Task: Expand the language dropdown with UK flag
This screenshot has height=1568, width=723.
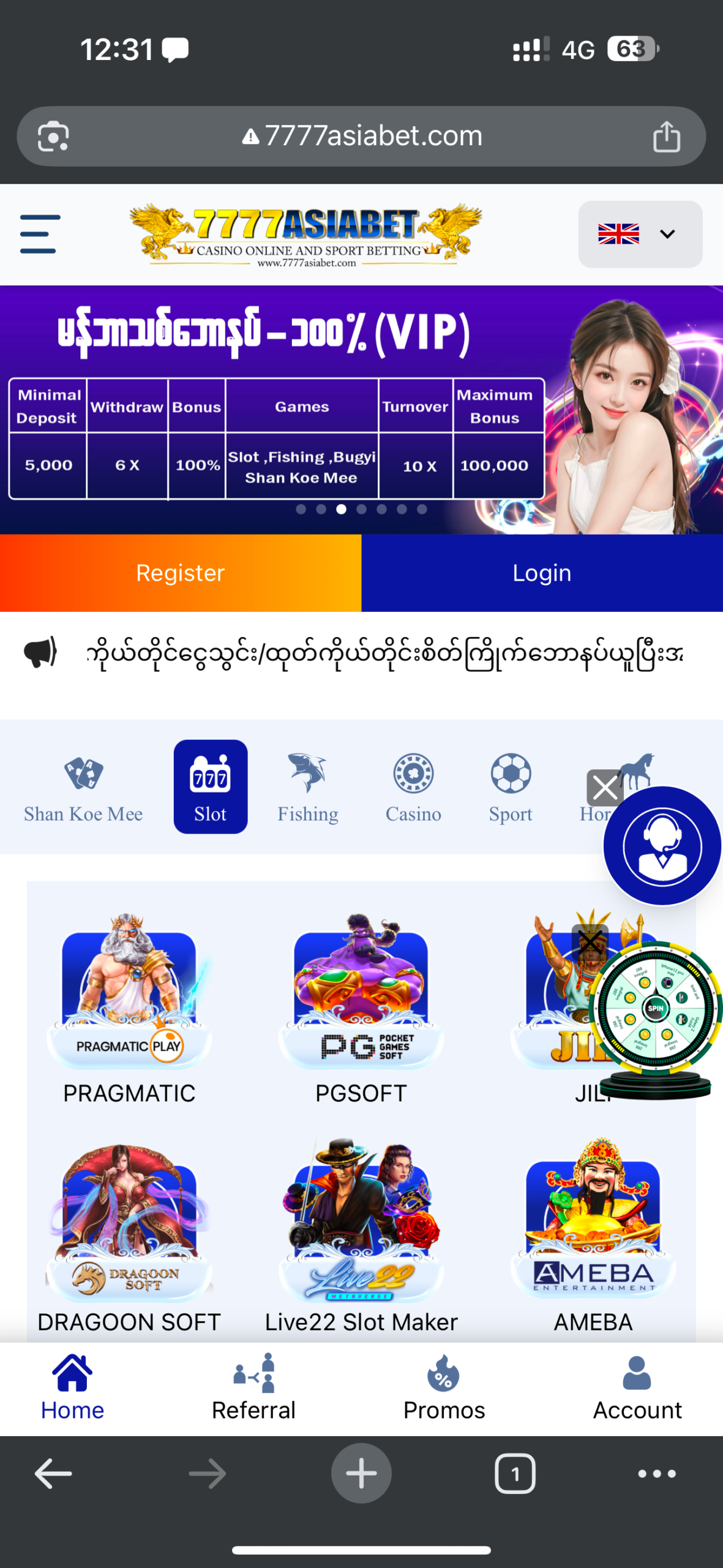Action: click(x=640, y=234)
